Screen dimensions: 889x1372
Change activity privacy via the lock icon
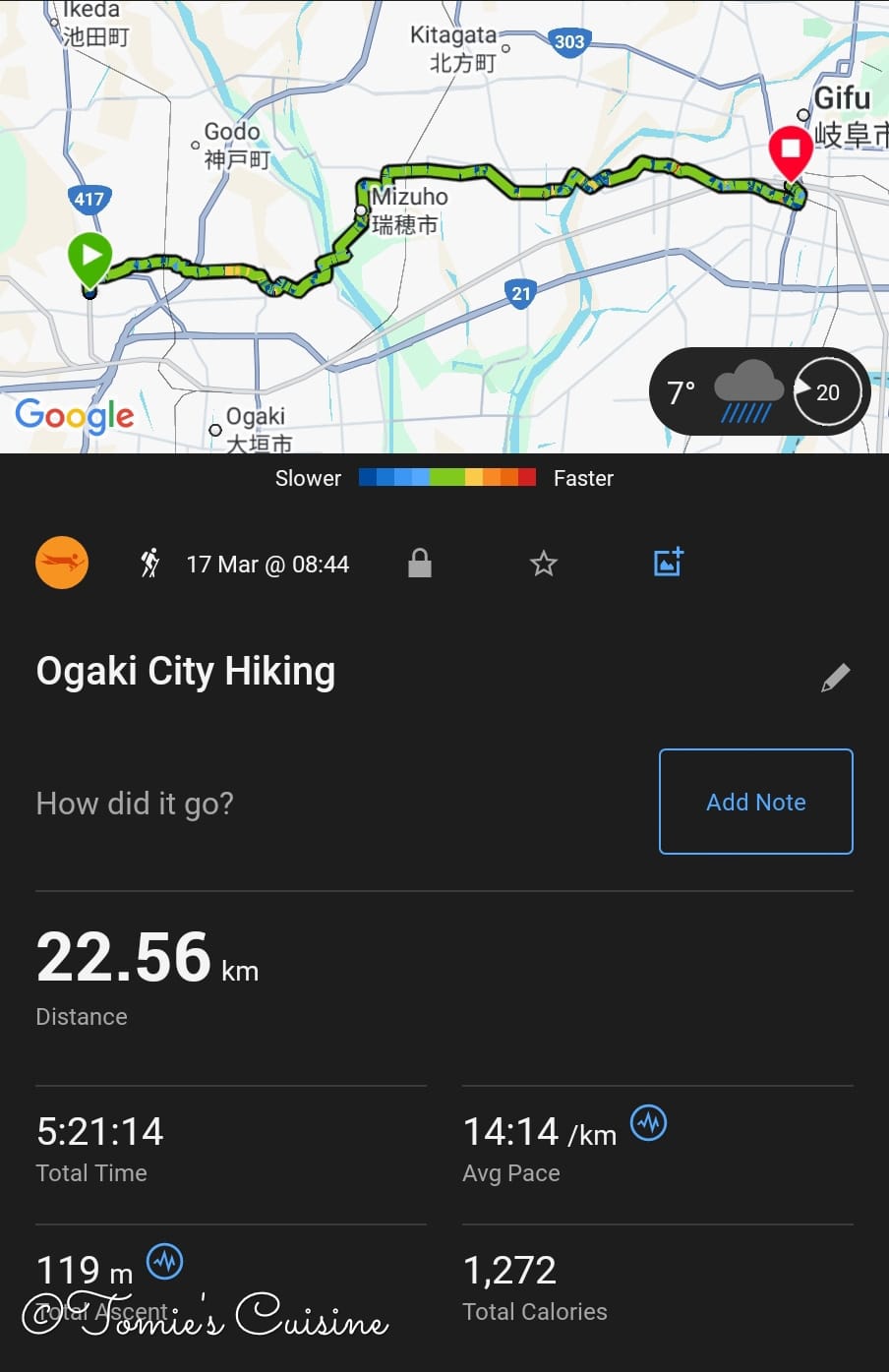(x=420, y=564)
